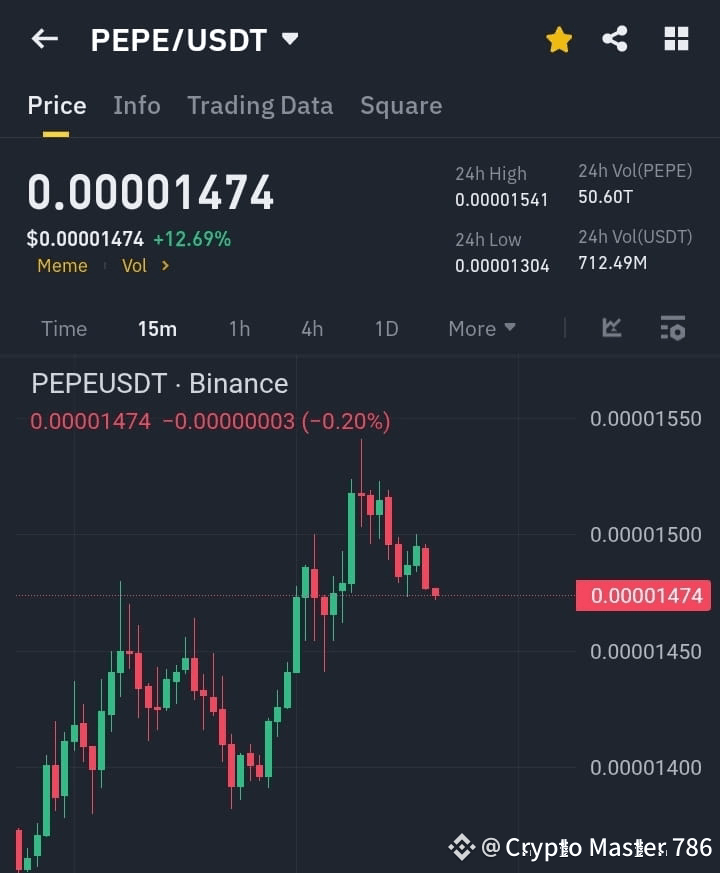Switch to the Trading Data tab
The image size is (720, 873).
[x=260, y=105]
